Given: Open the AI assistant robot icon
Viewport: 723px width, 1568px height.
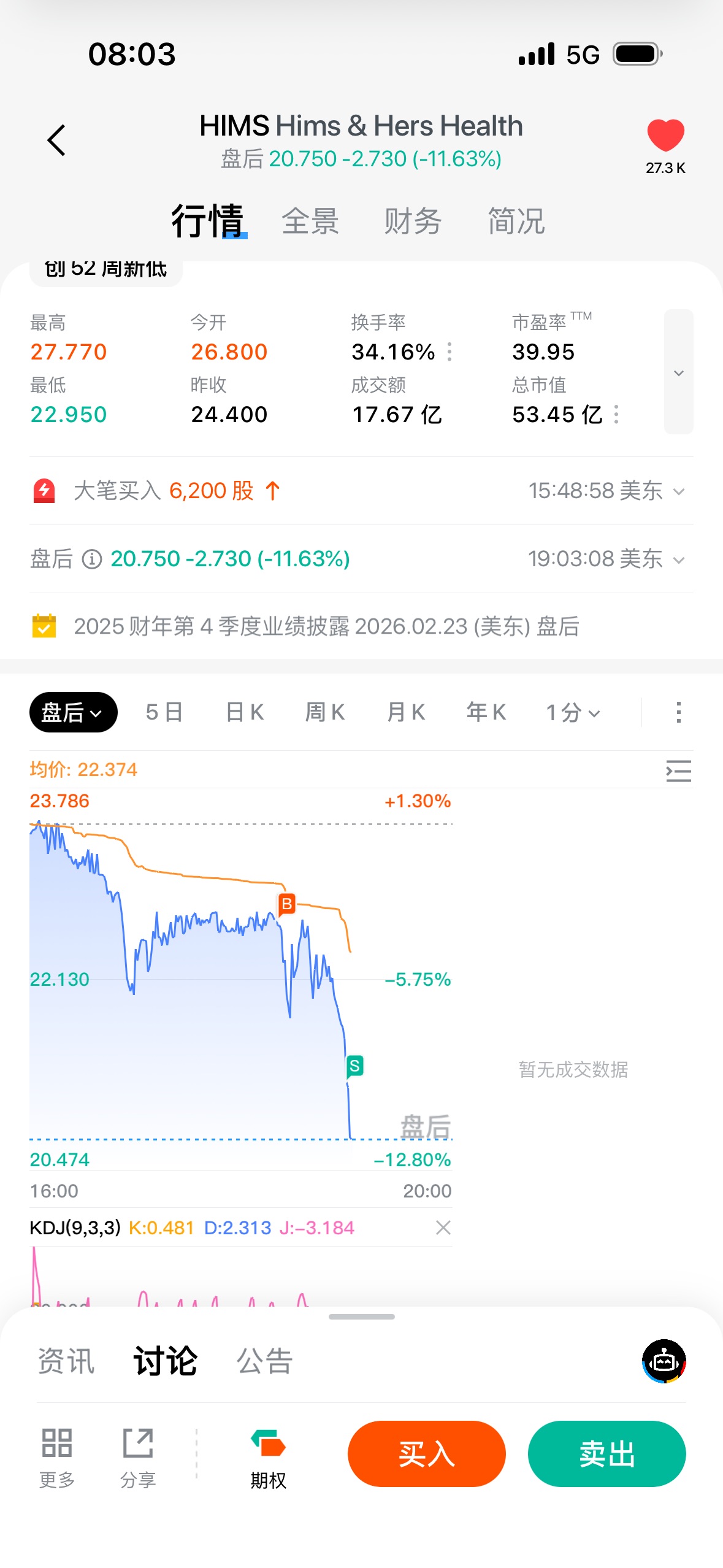Looking at the screenshot, I should tap(664, 1361).
